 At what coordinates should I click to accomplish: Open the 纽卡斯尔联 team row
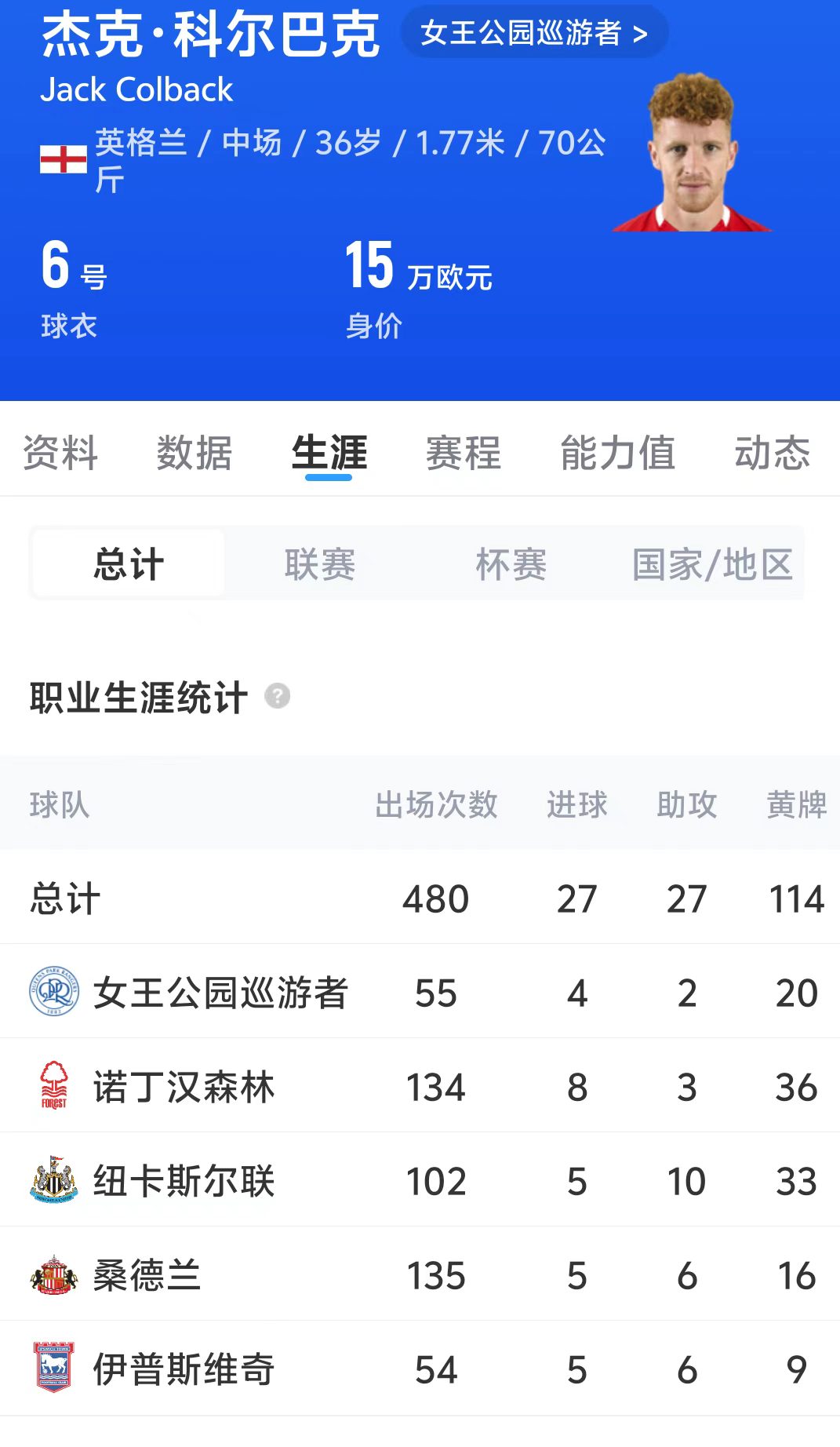coord(184,1181)
